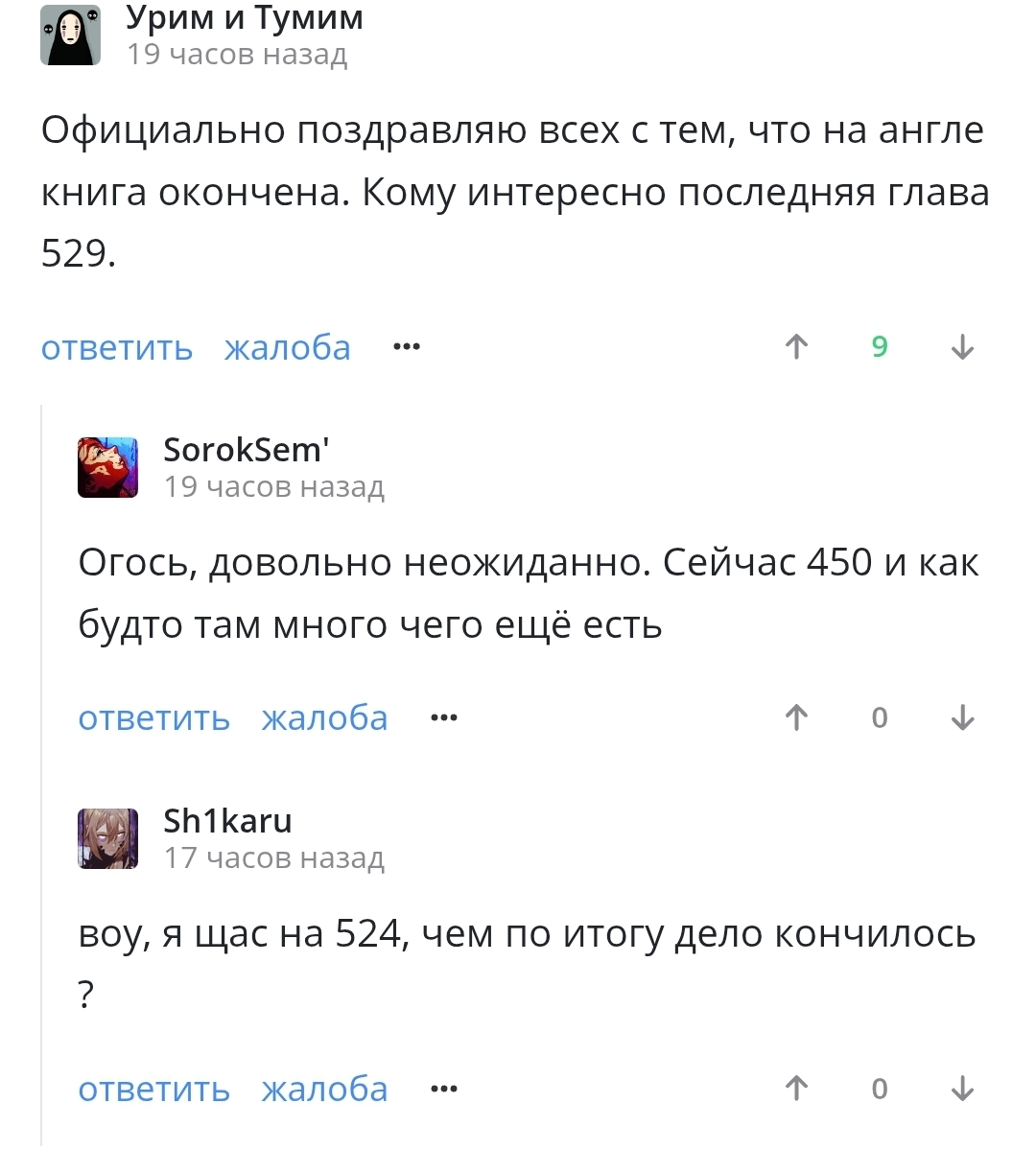Open Урим и Тумим's profile avatar
Viewport: 1036px width, 1150px height.
[x=70, y=35]
